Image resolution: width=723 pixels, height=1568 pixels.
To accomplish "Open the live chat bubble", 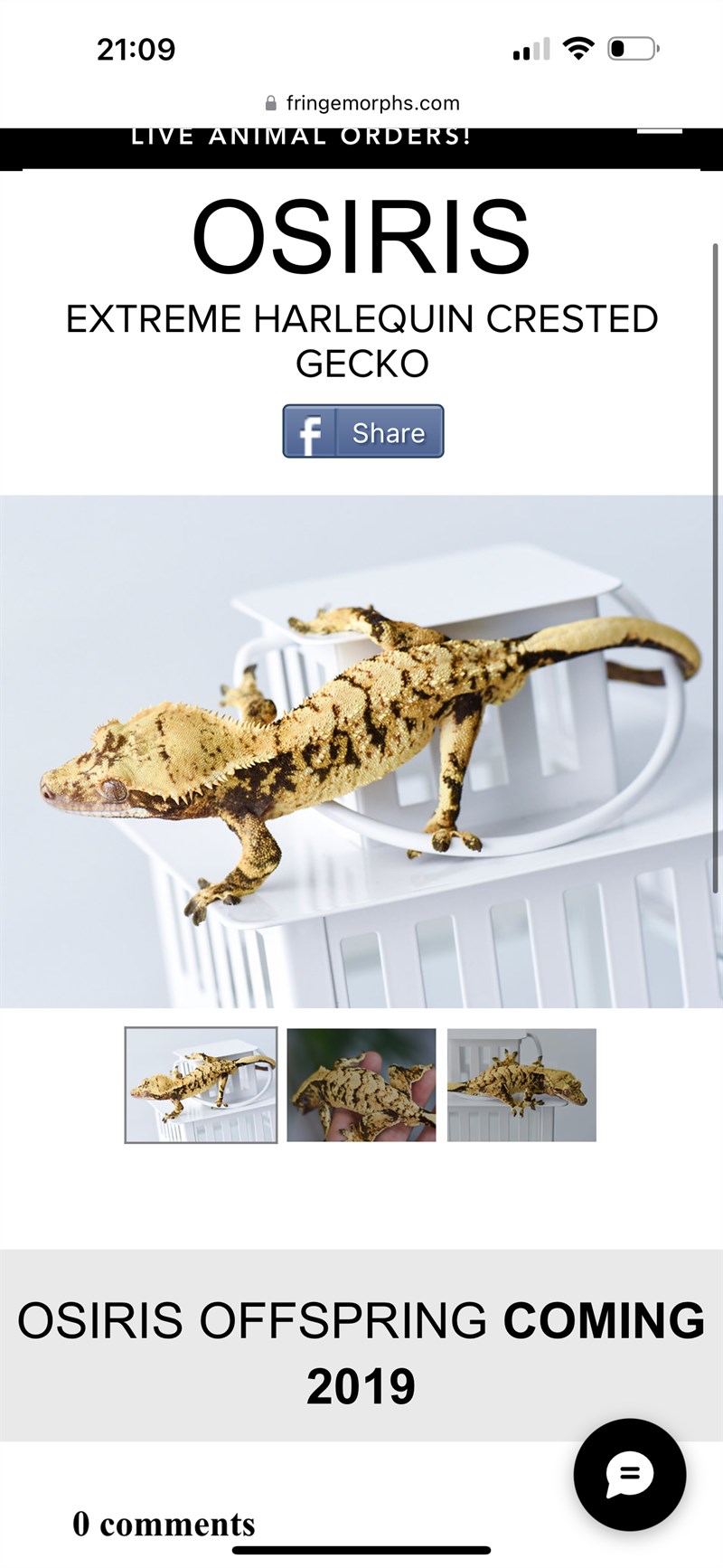I will (x=630, y=1475).
